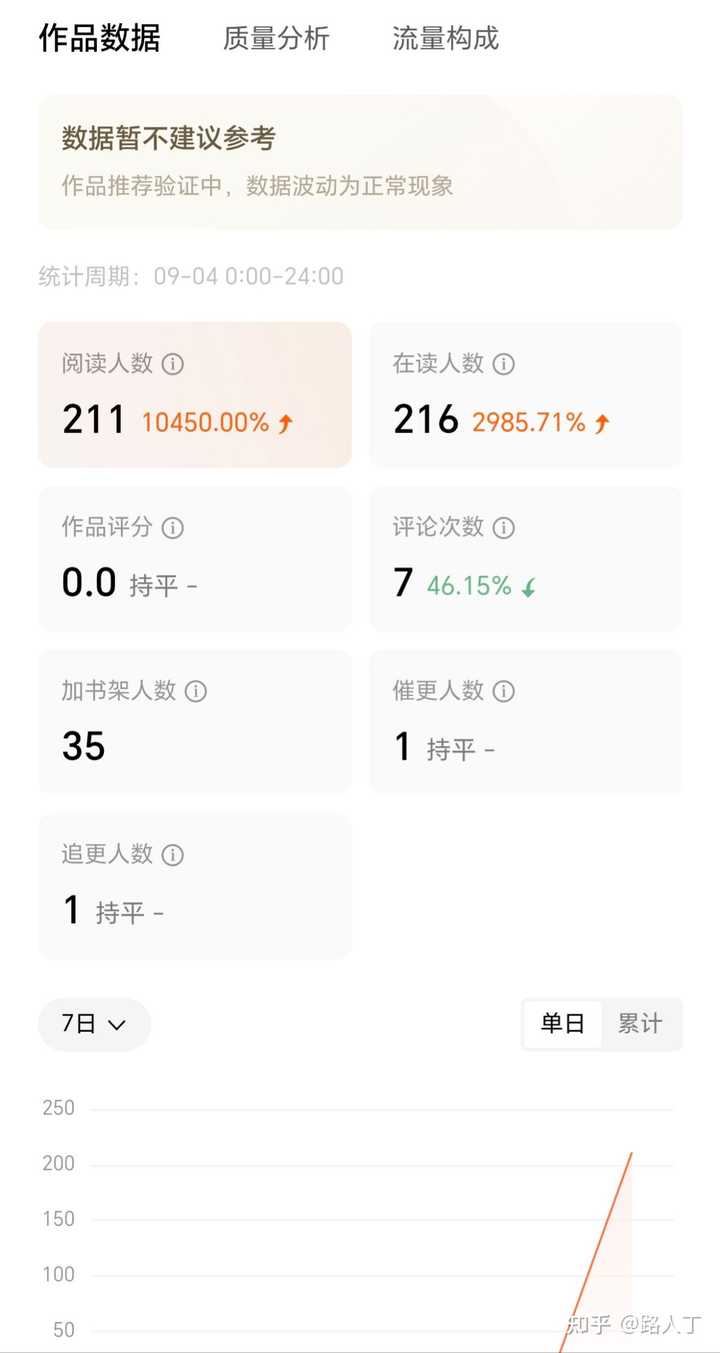
Task: Show info about 评论次数
Action: pos(504,527)
